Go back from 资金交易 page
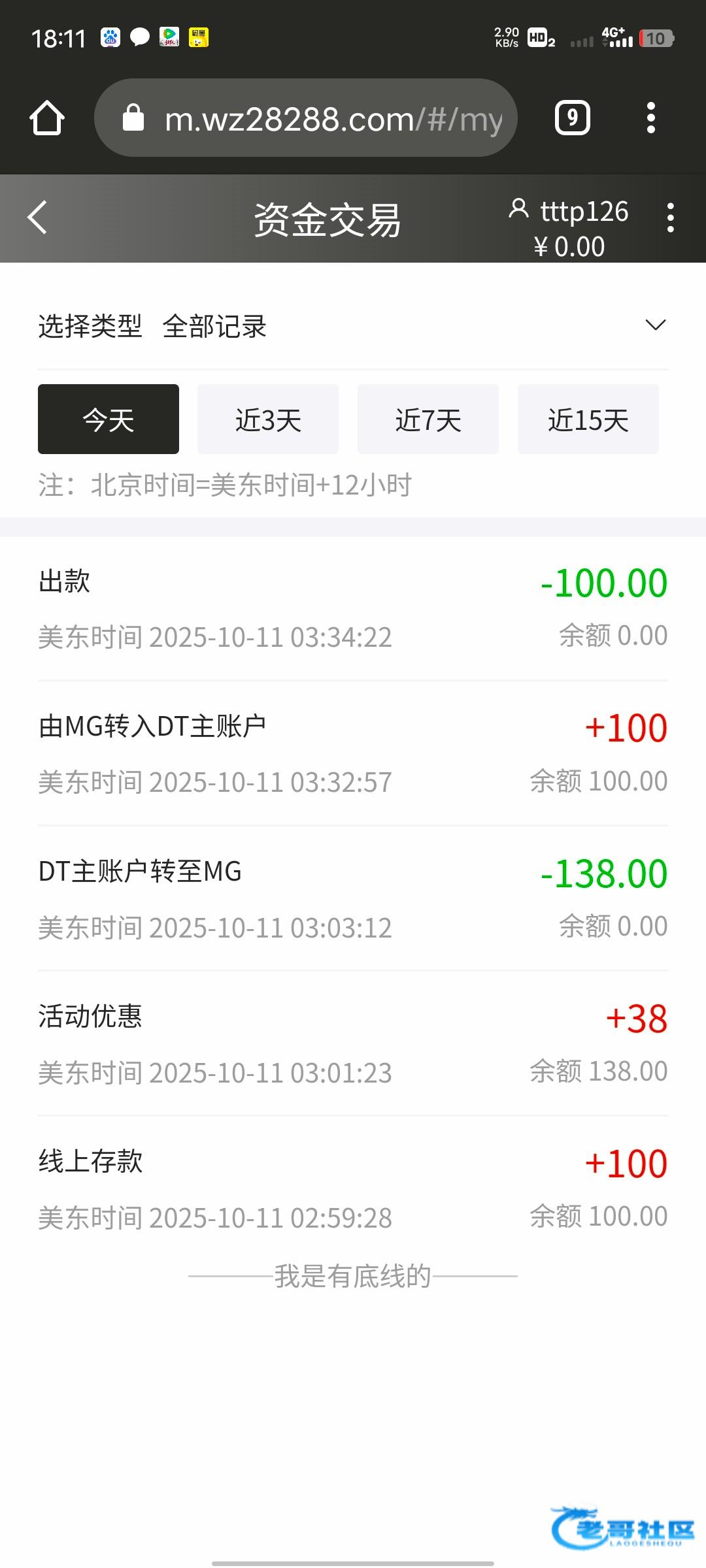 tap(38, 218)
